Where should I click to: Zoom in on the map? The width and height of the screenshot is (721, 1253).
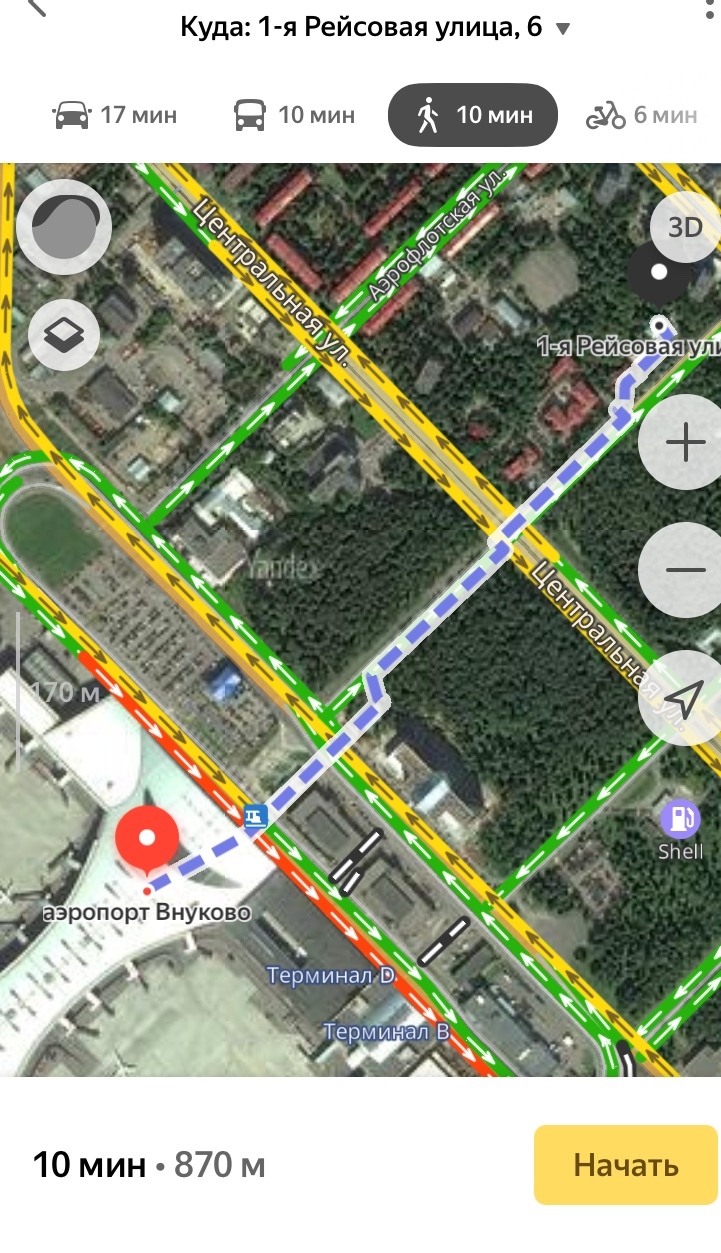point(685,441)
